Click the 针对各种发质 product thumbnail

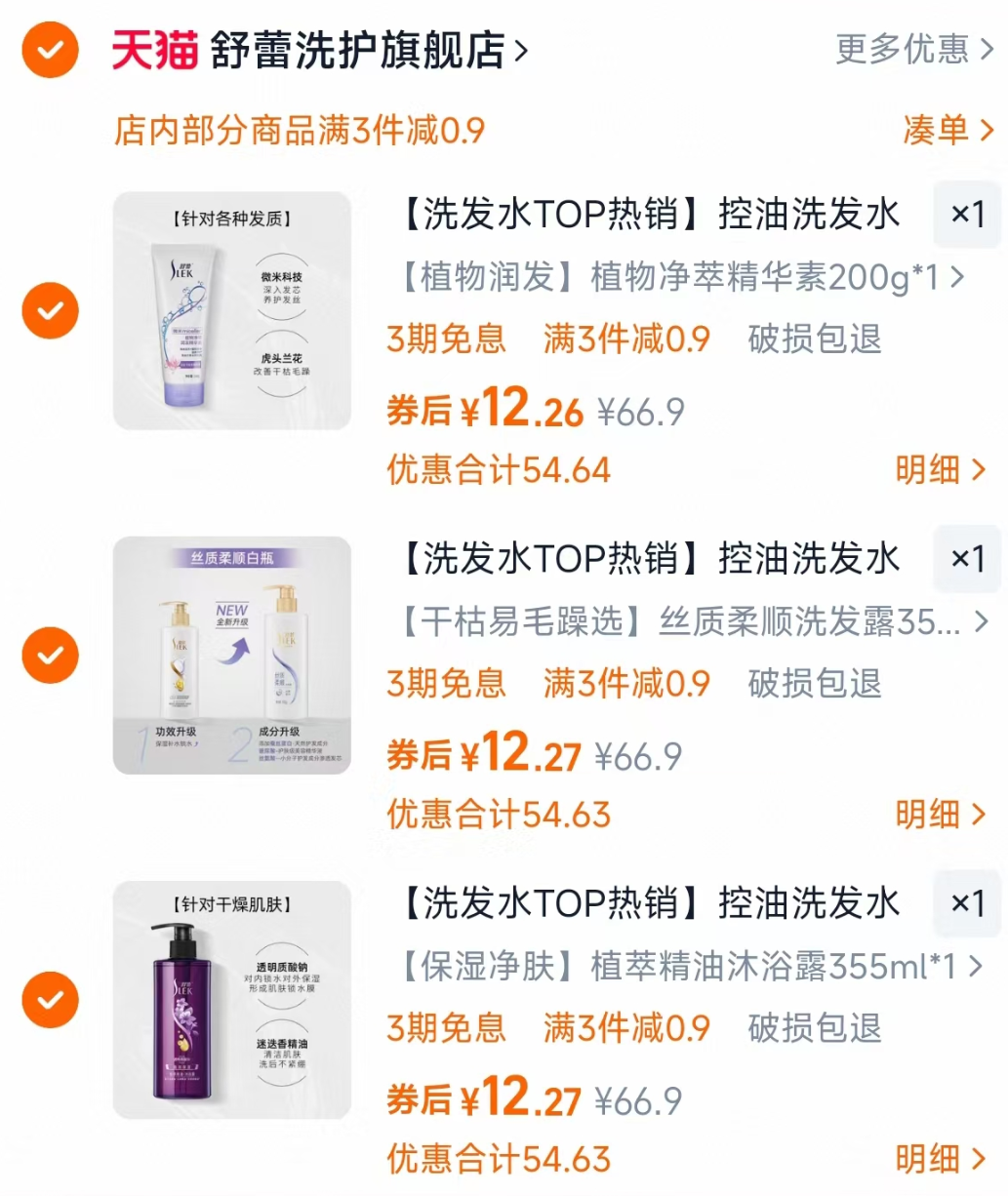click(x=232, y=310)
